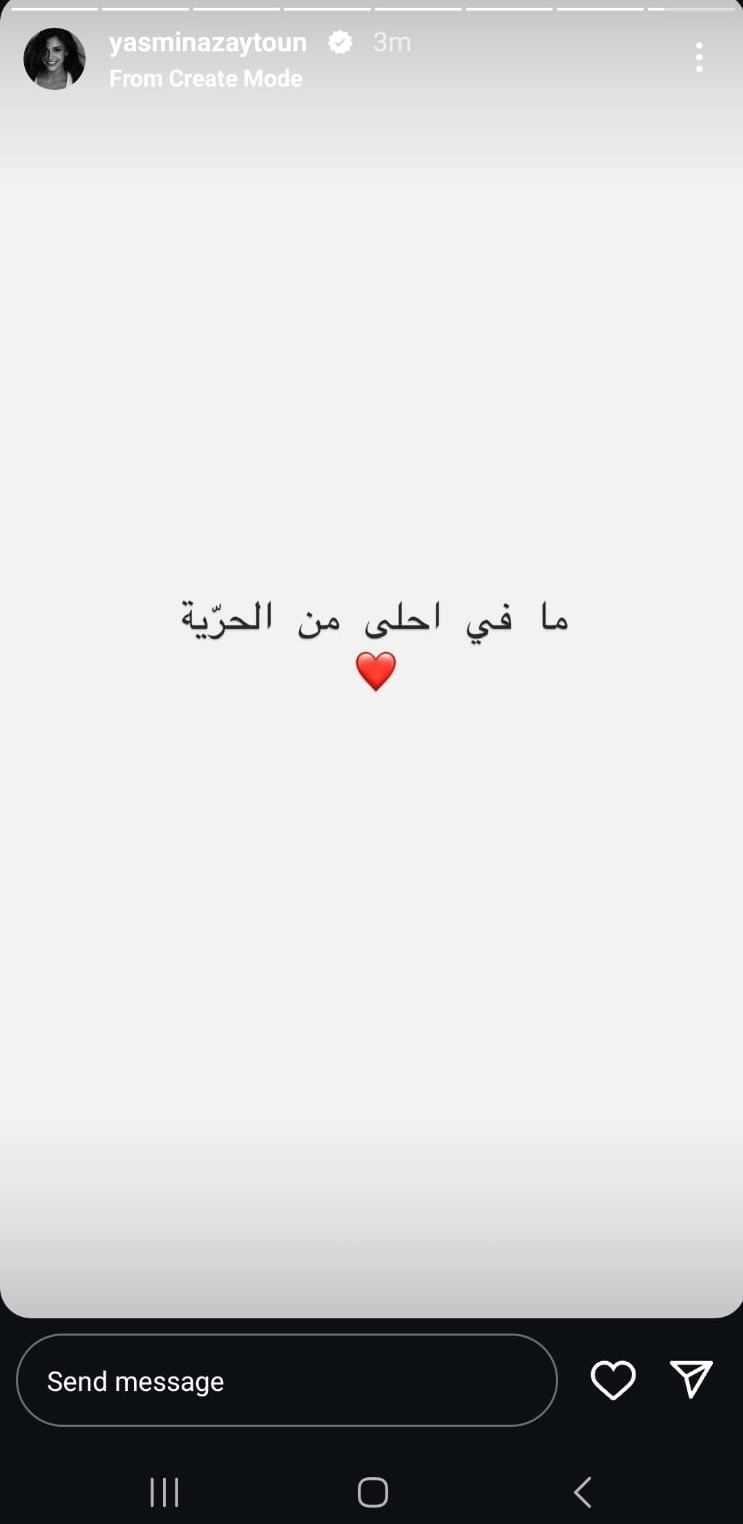The height and width of the screenshot is (1524, 743).
Task: Open recent apps from navigation bar
Action: (164, 1492)
